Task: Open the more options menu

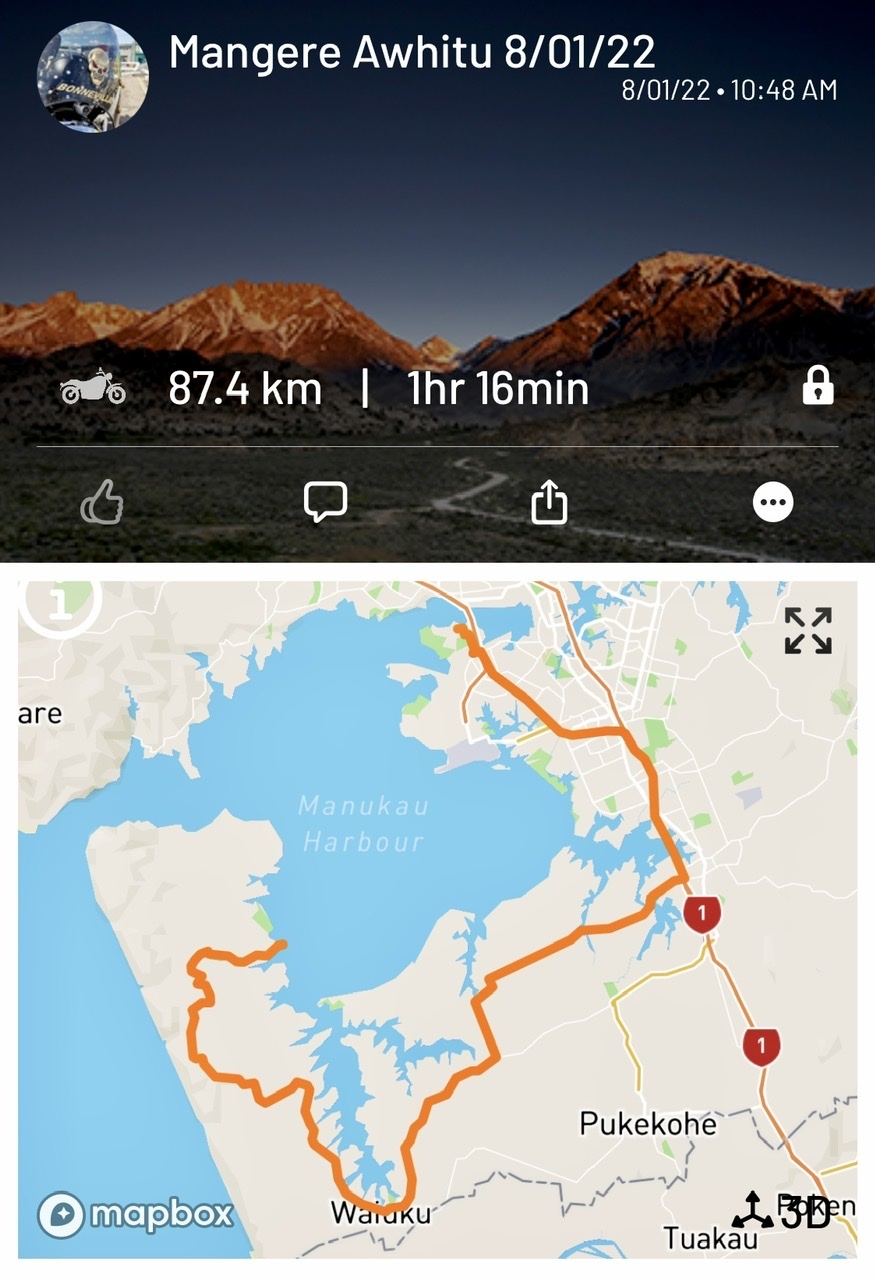Action: [773, 503]
